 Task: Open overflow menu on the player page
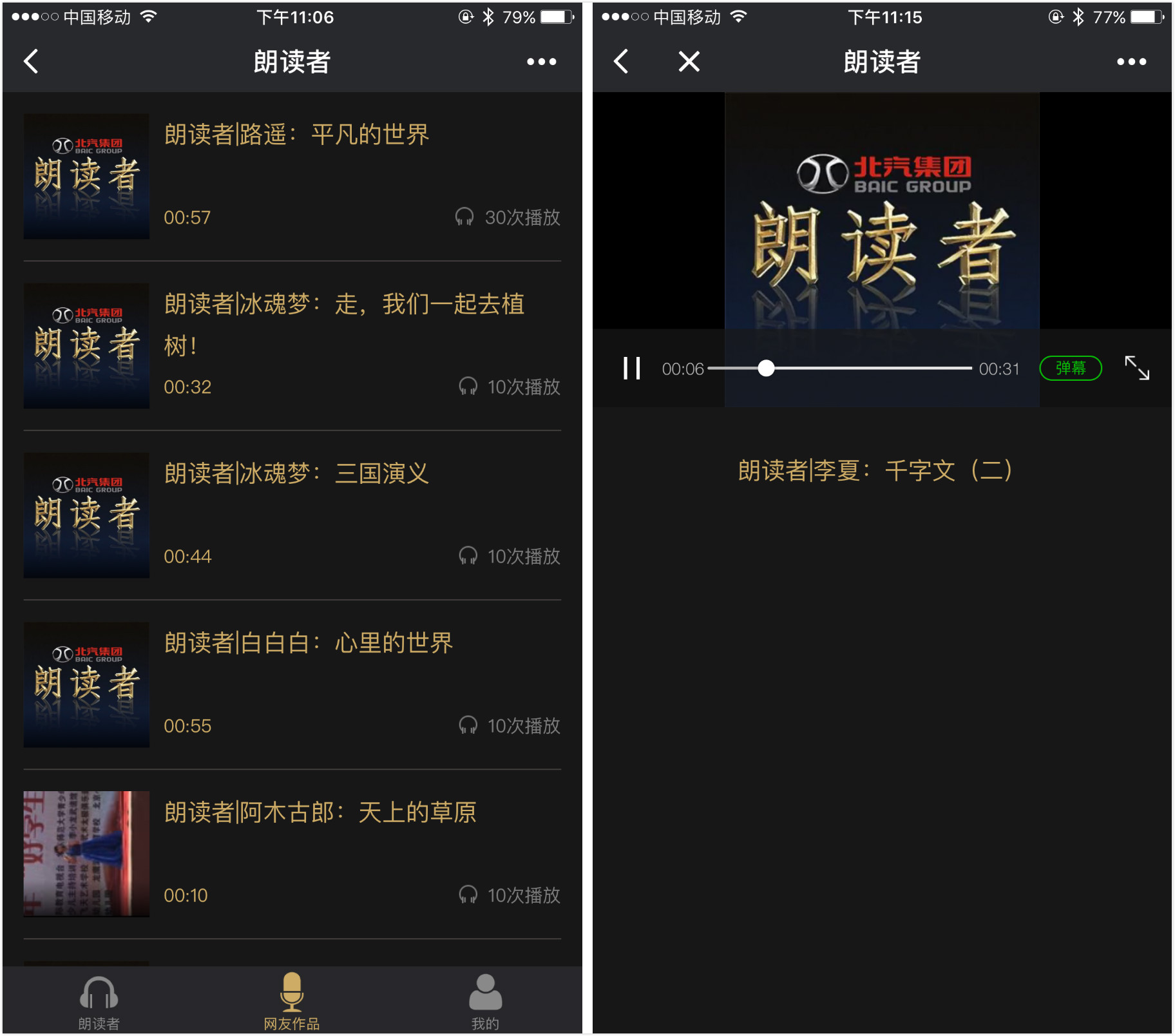pyautogui.click(x=1131, y=62)
